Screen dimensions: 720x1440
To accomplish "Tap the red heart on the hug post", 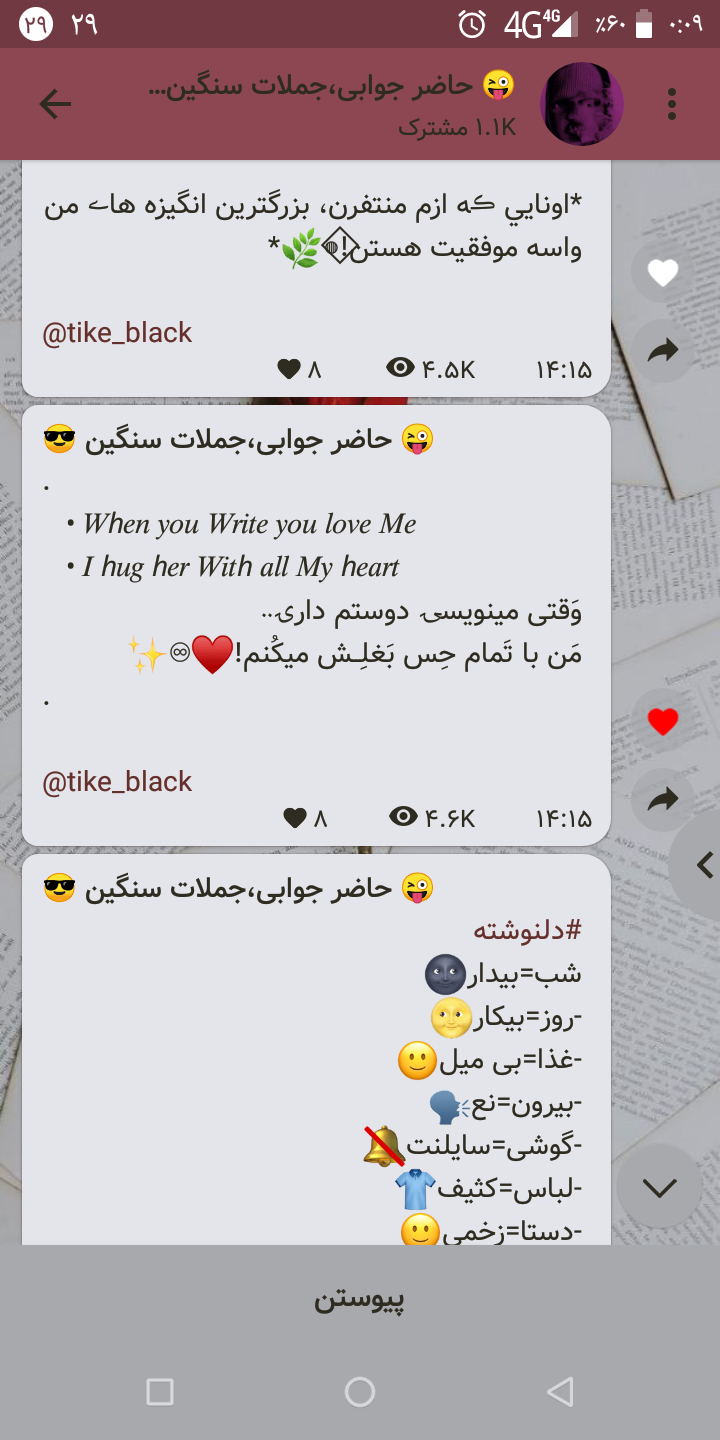I will (662, 721).
